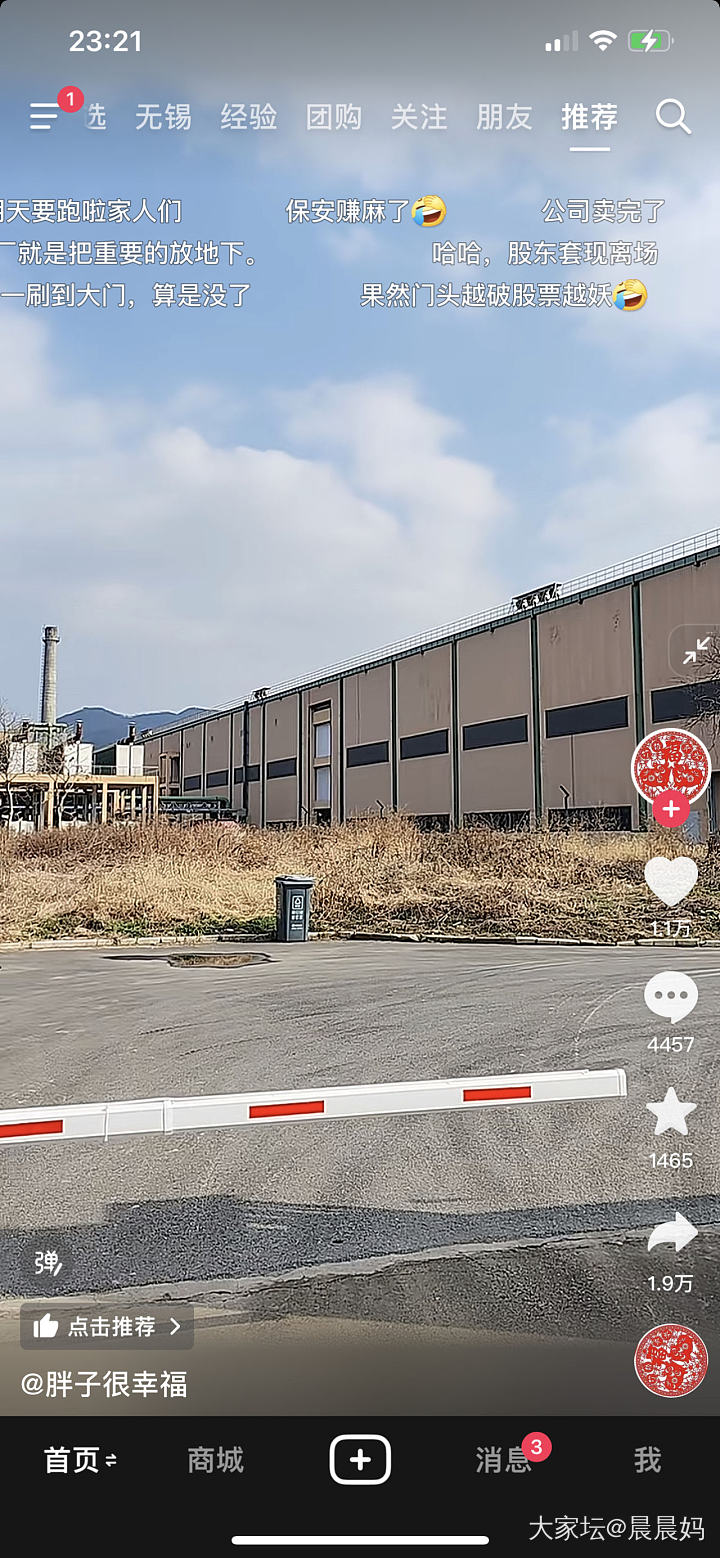The image size is (720, 1558).
Task: Open the search magnifier icon
Action: (673, 116)
